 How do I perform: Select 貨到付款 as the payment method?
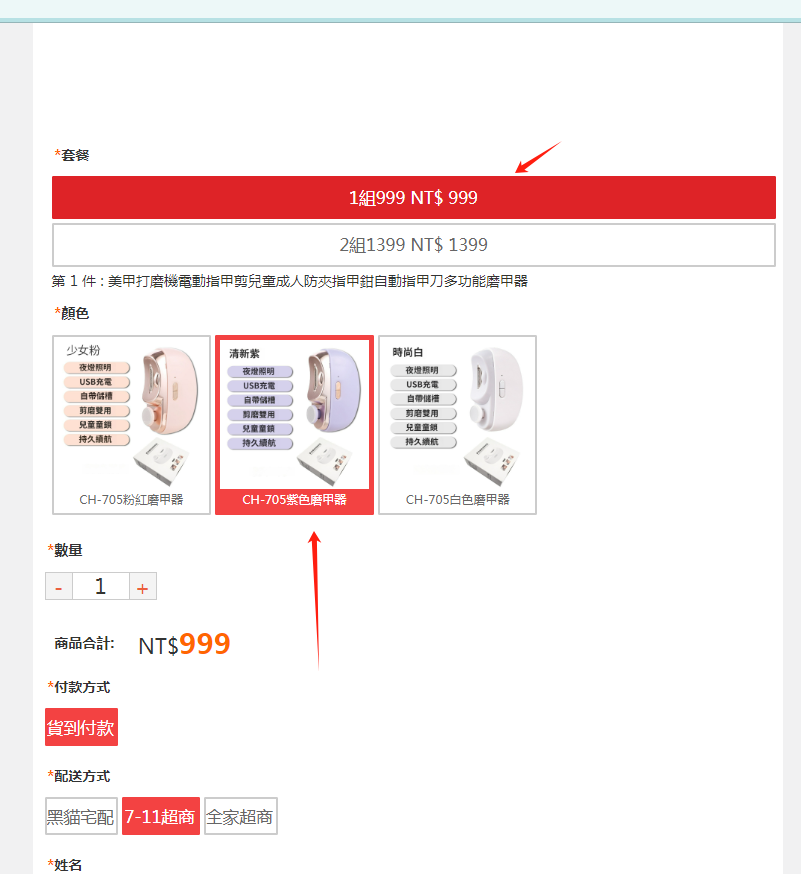pyautogui.click(x=81, y=727)
